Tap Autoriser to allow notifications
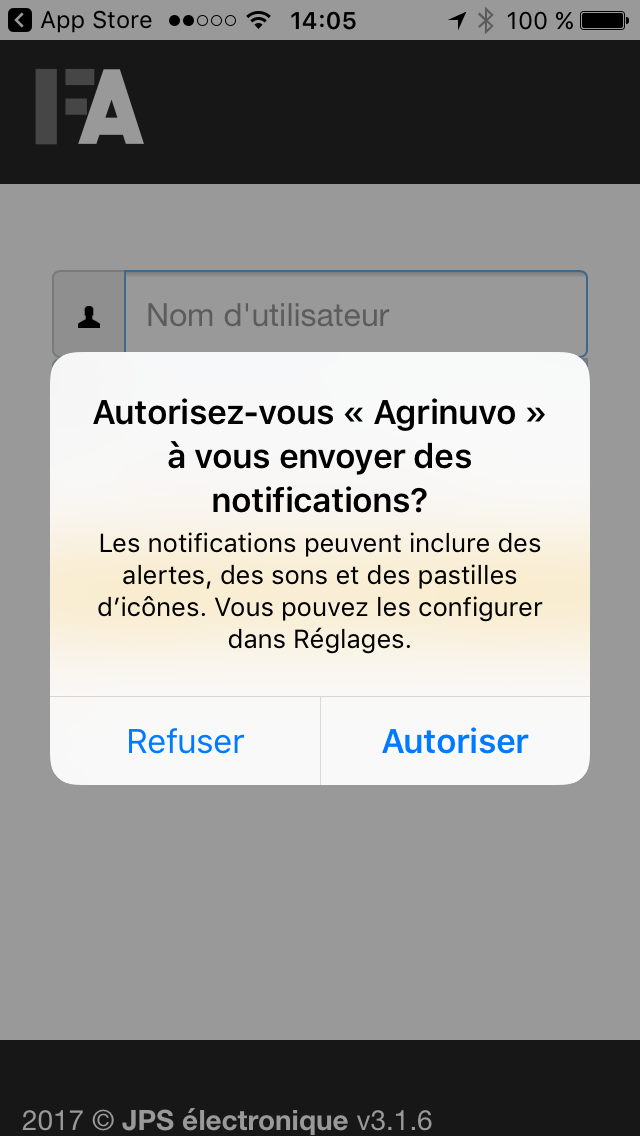 454,740
